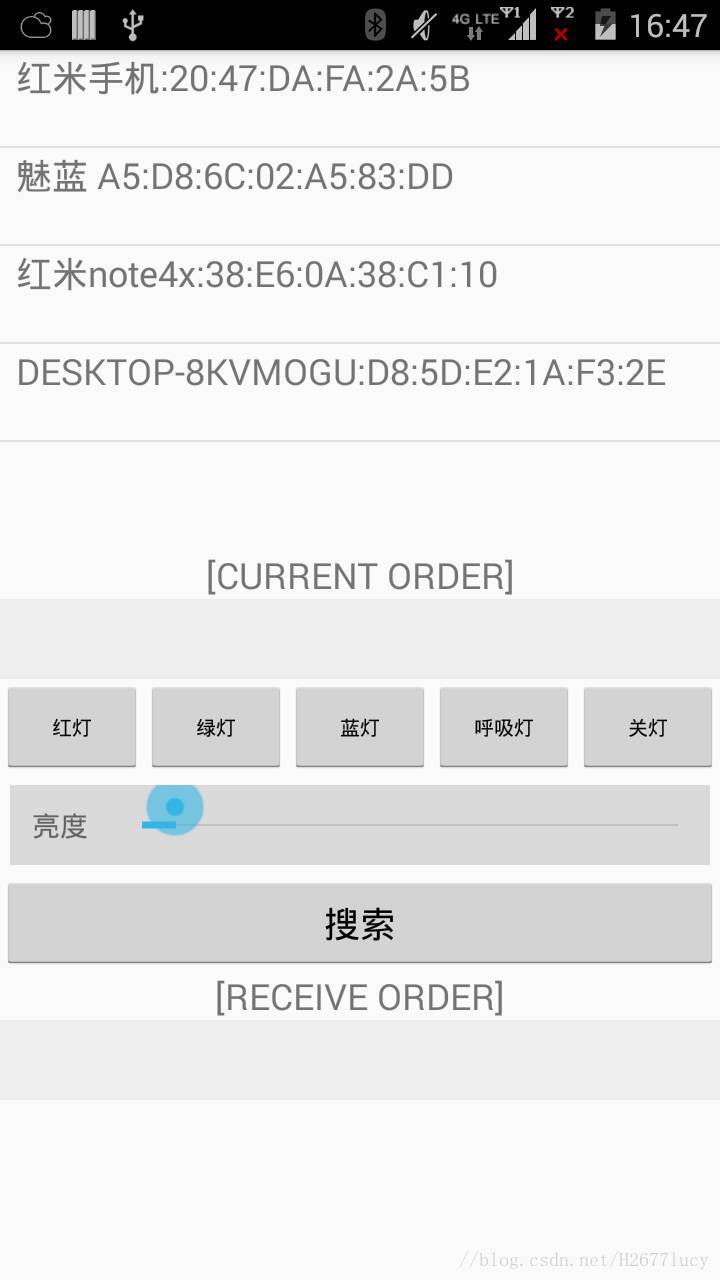This screenshot has width=720, height=1280.
Task: Turn on the 绿灯 light
Action: (216, 727)
